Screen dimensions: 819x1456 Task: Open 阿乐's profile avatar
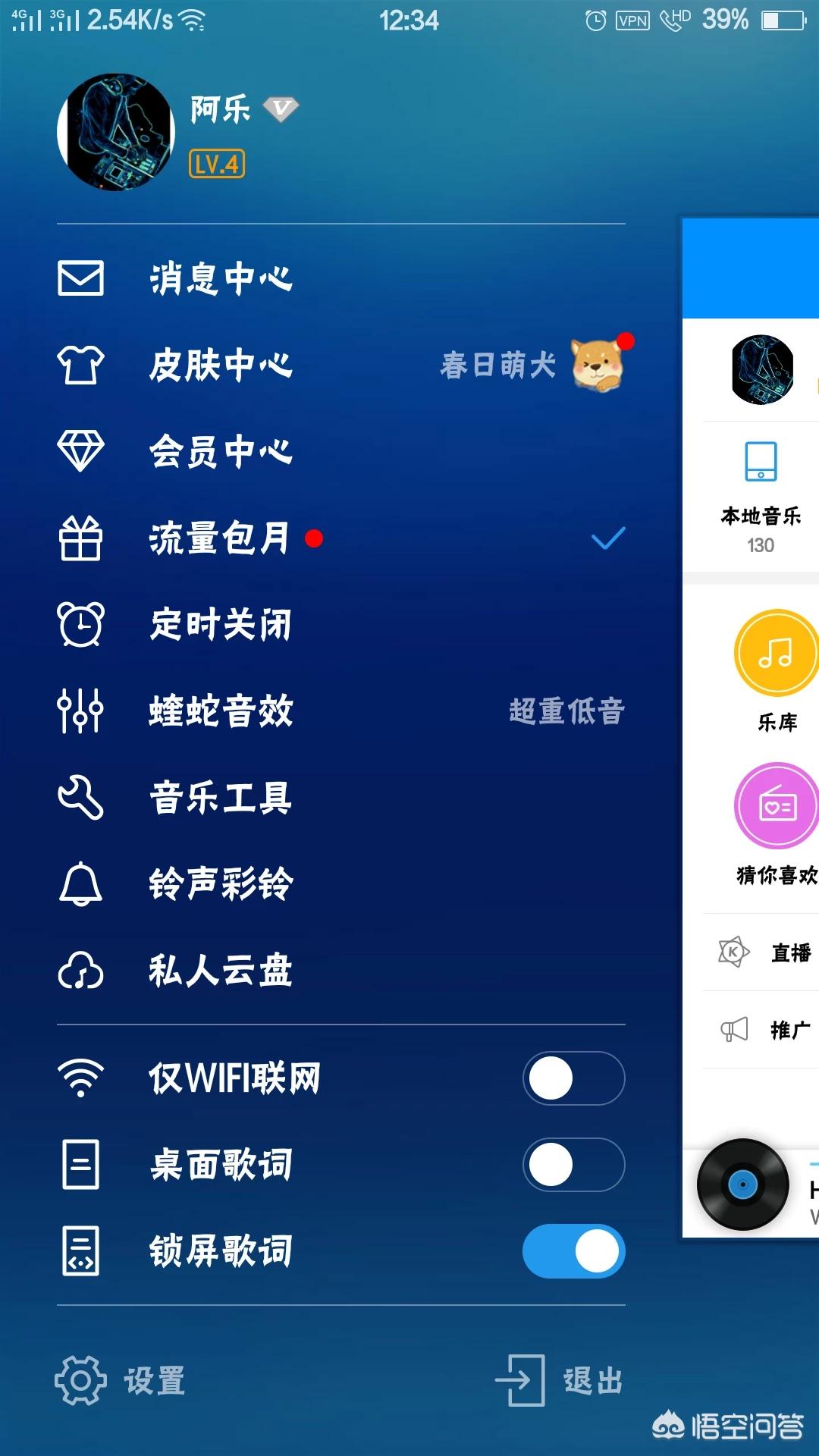pyautogui.click(x=116, y=132)
